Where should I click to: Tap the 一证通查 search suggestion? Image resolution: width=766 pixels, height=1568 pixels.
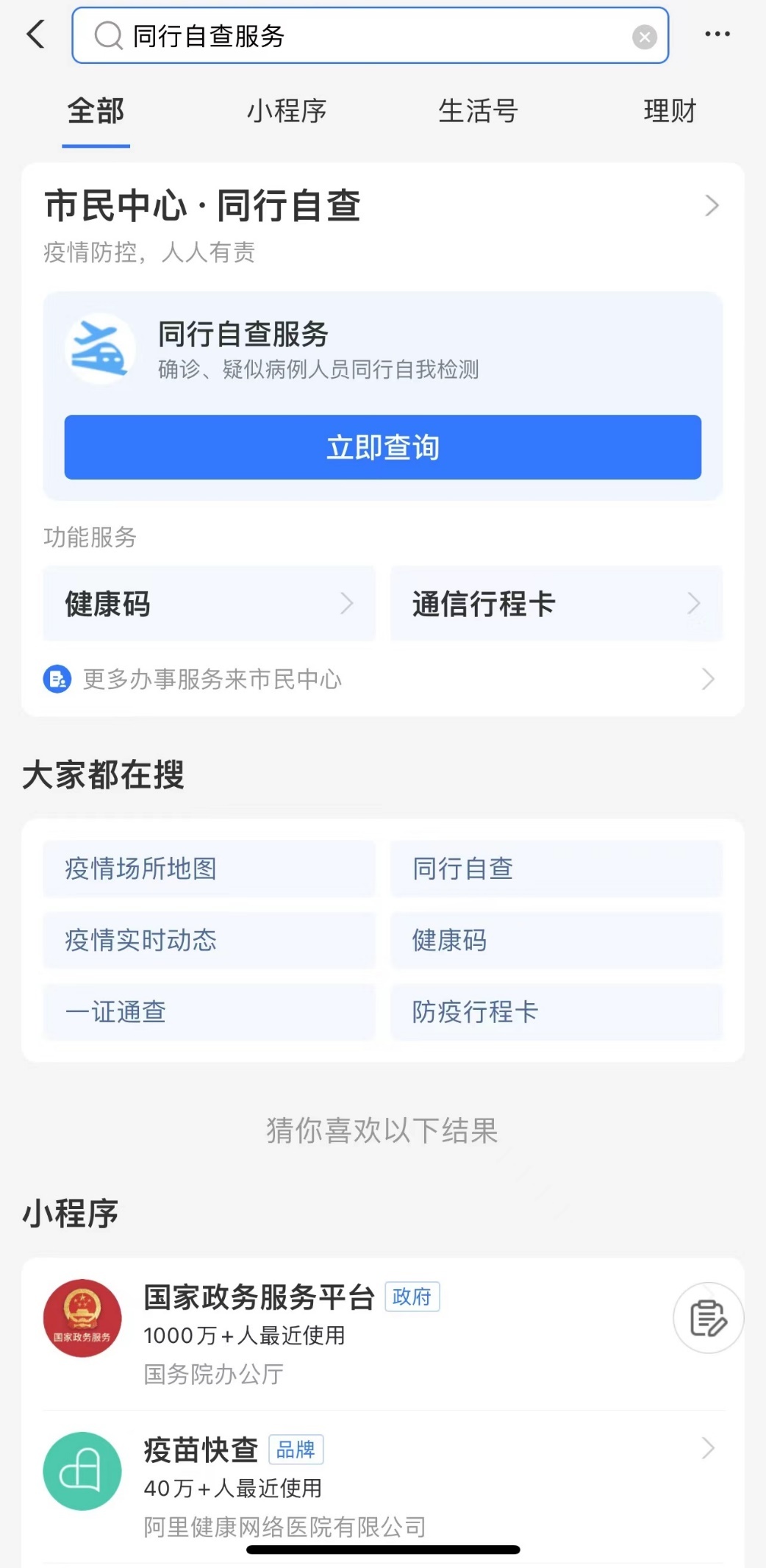(x=209, y=1012)
